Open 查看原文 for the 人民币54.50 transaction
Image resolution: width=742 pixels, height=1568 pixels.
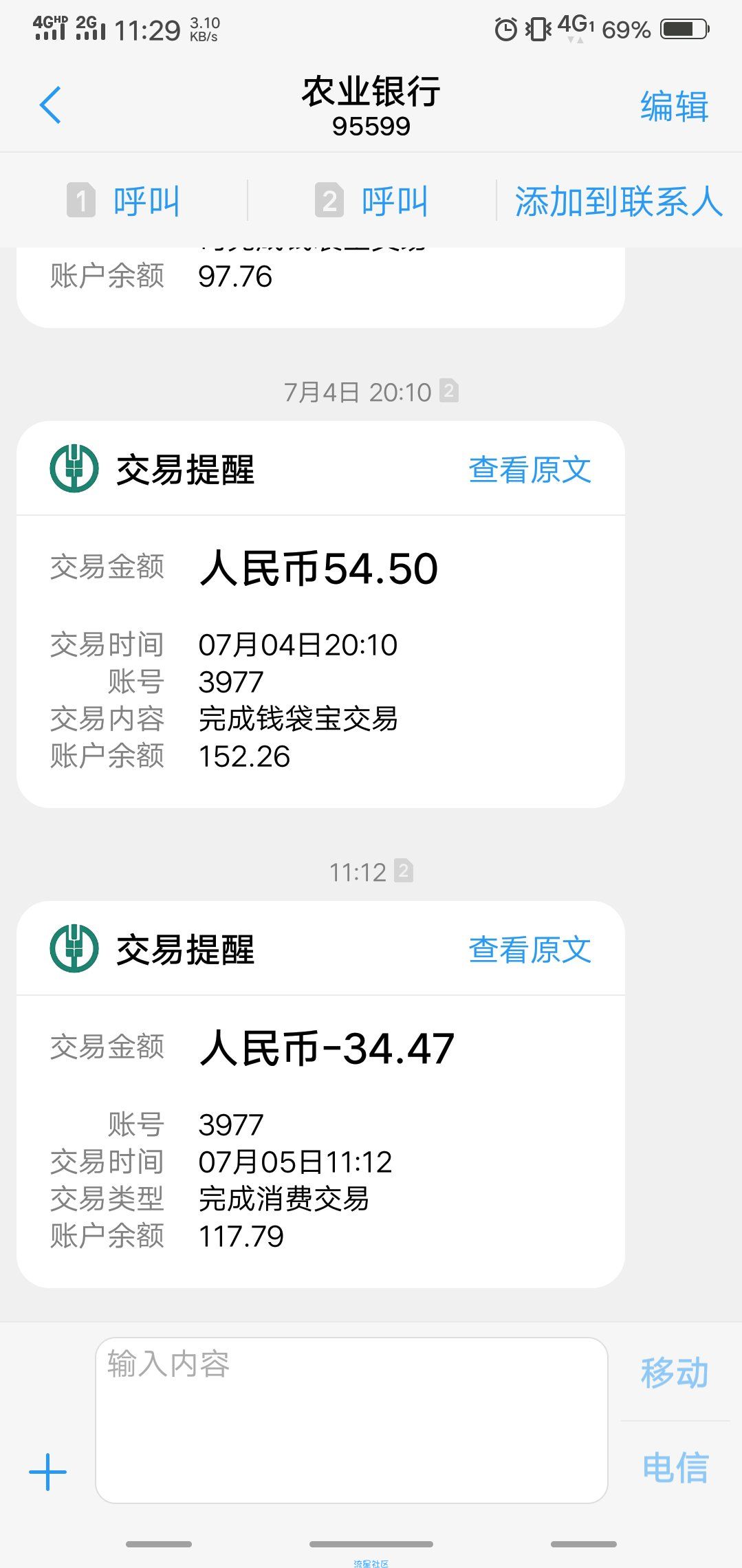click(530, 470)
